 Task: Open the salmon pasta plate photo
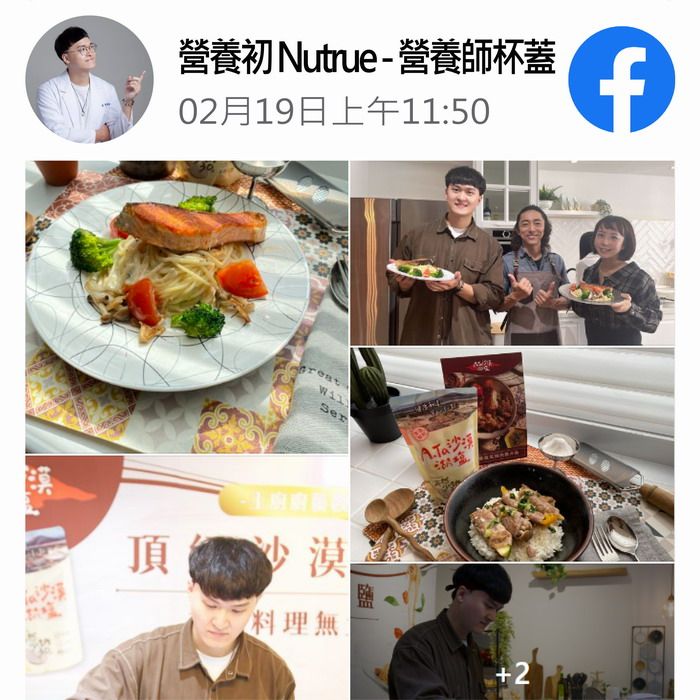(x=187, y=307)
